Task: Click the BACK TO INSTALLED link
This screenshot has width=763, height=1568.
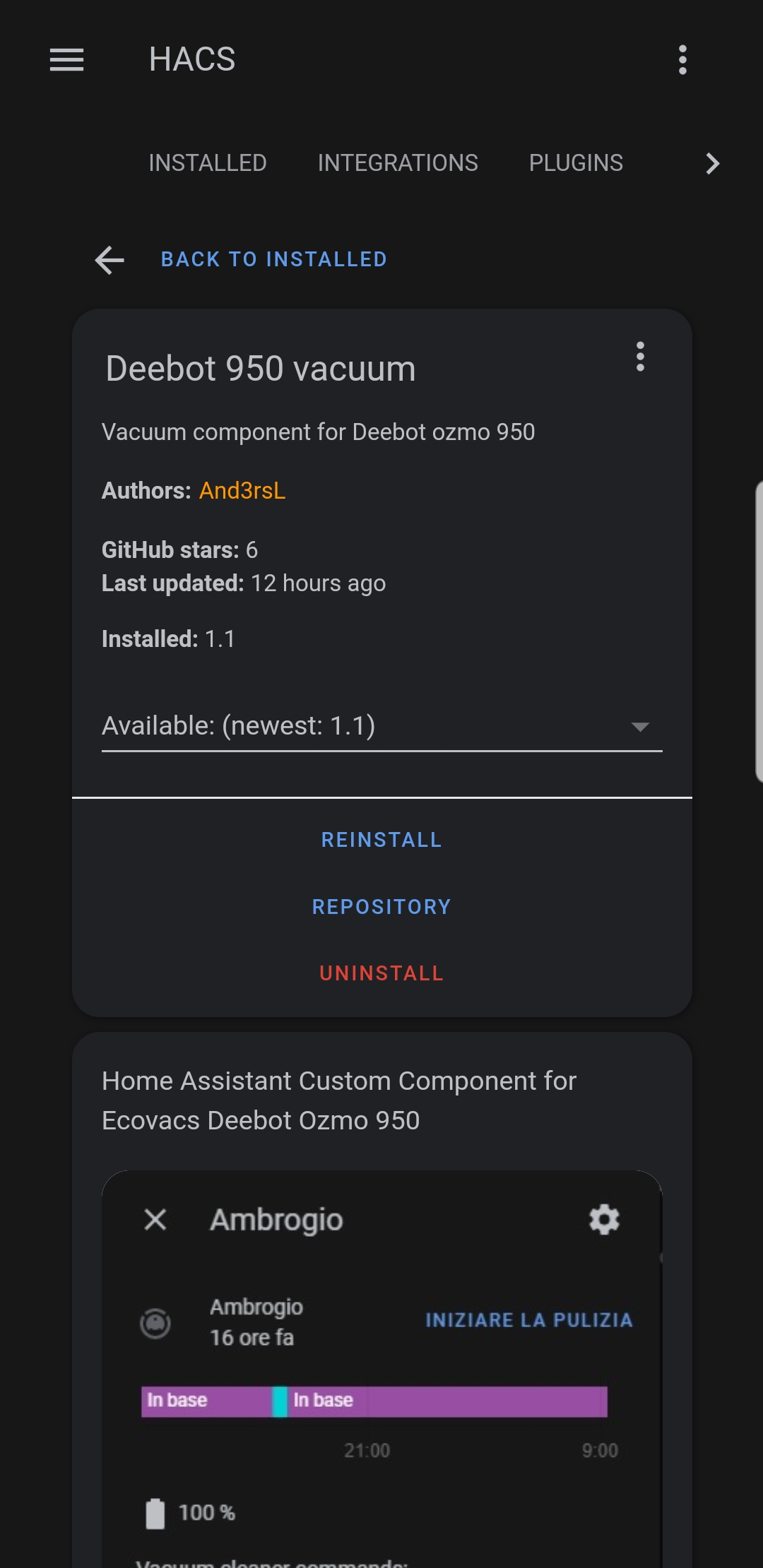Action: tap(273, 259)
